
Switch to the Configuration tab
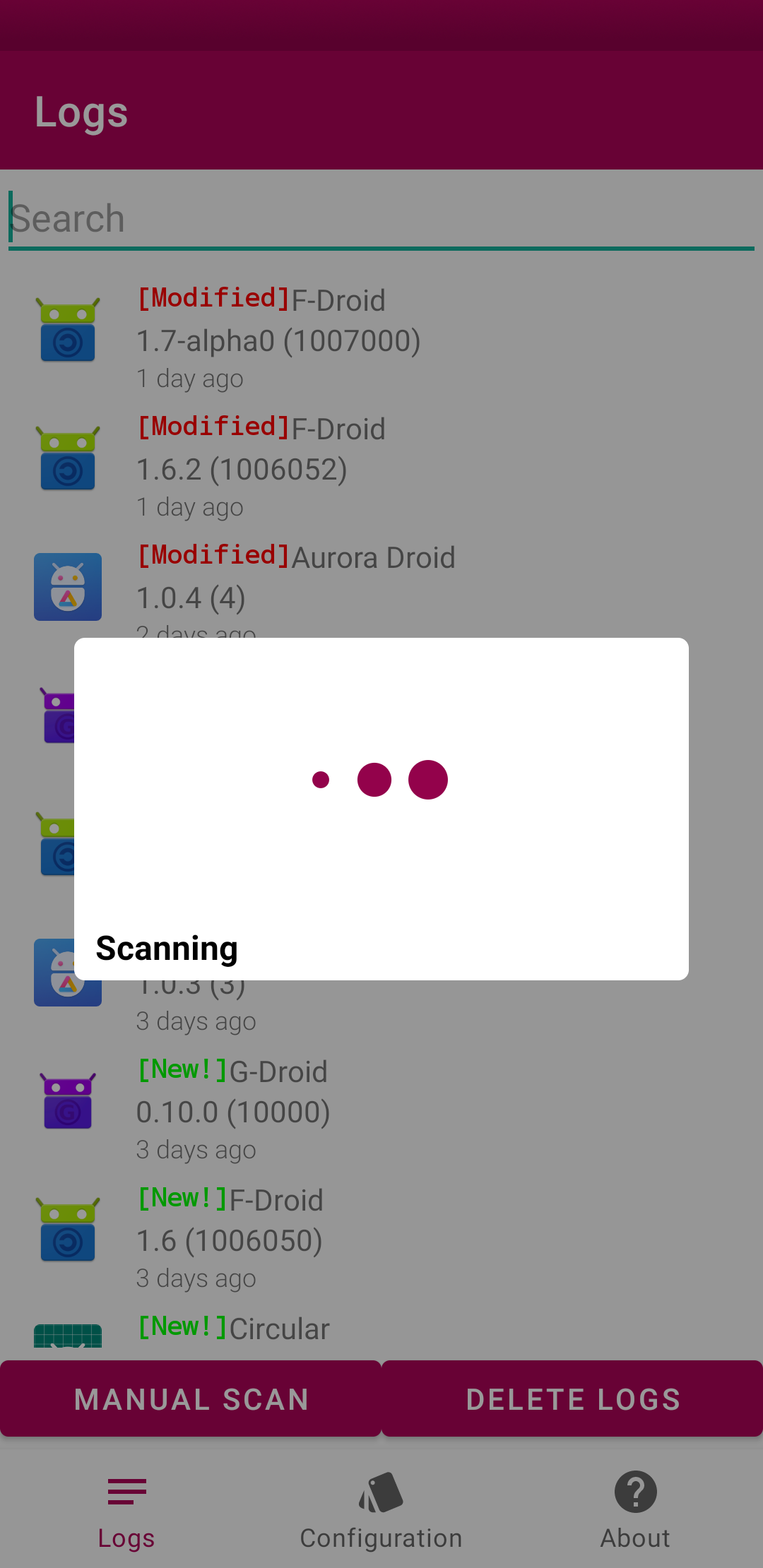381,1511
